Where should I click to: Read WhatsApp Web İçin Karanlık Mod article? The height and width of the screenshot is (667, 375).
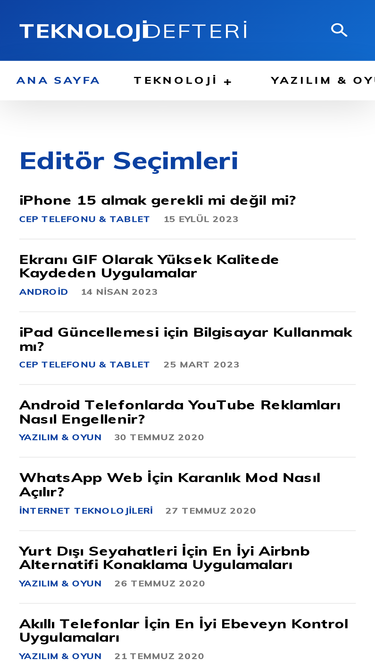[170, 485]
